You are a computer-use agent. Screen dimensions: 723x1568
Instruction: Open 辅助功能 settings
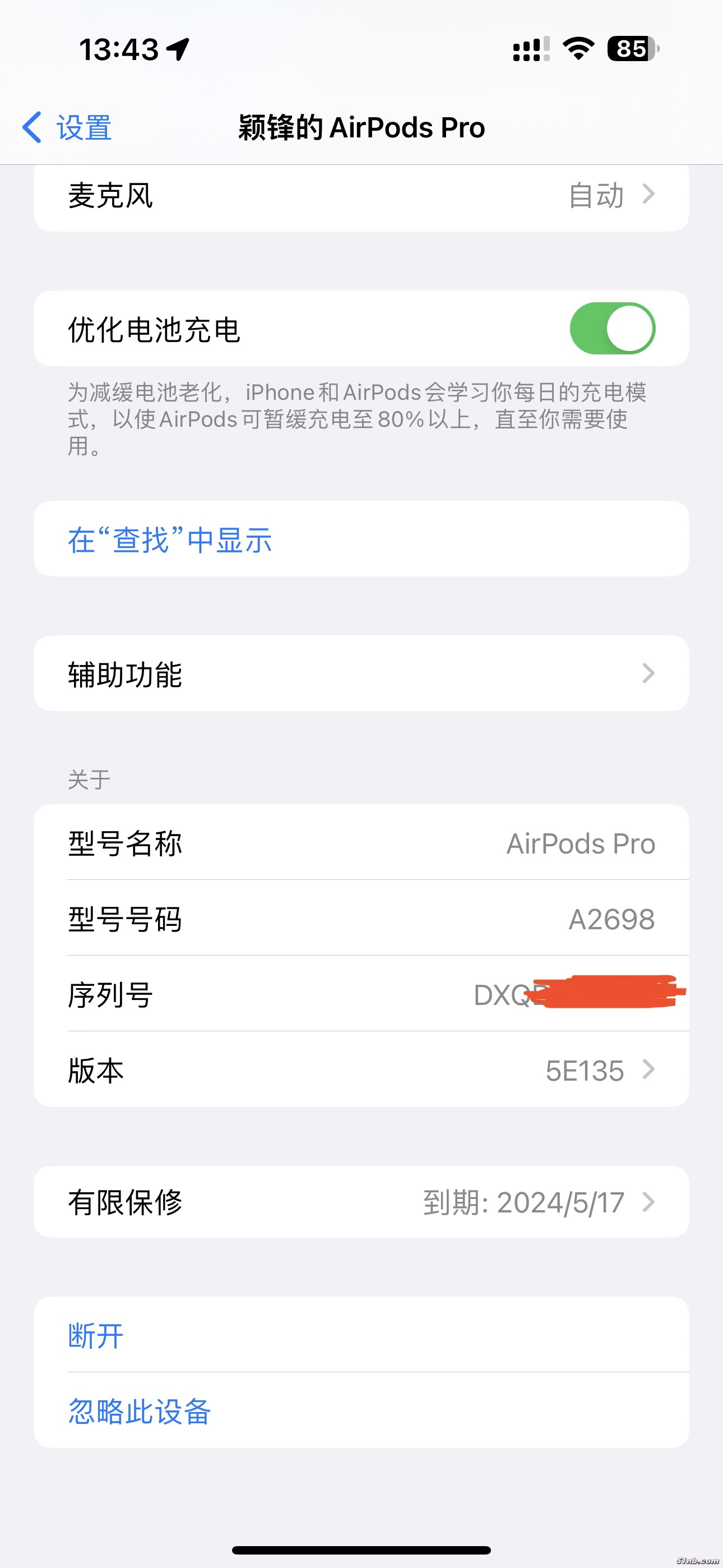click(361, 674)
